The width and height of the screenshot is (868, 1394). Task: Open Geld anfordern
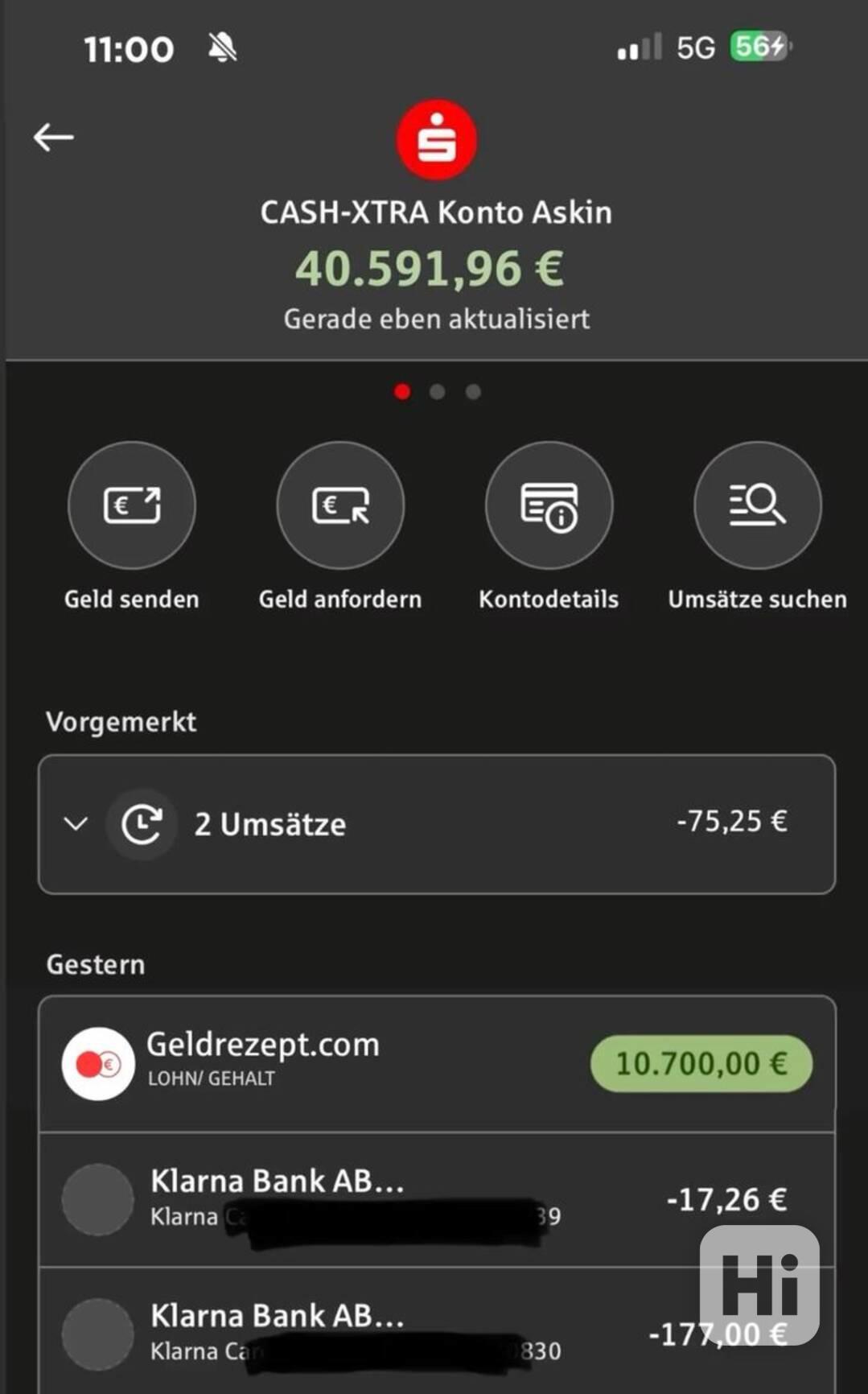(x=340, y=505)
